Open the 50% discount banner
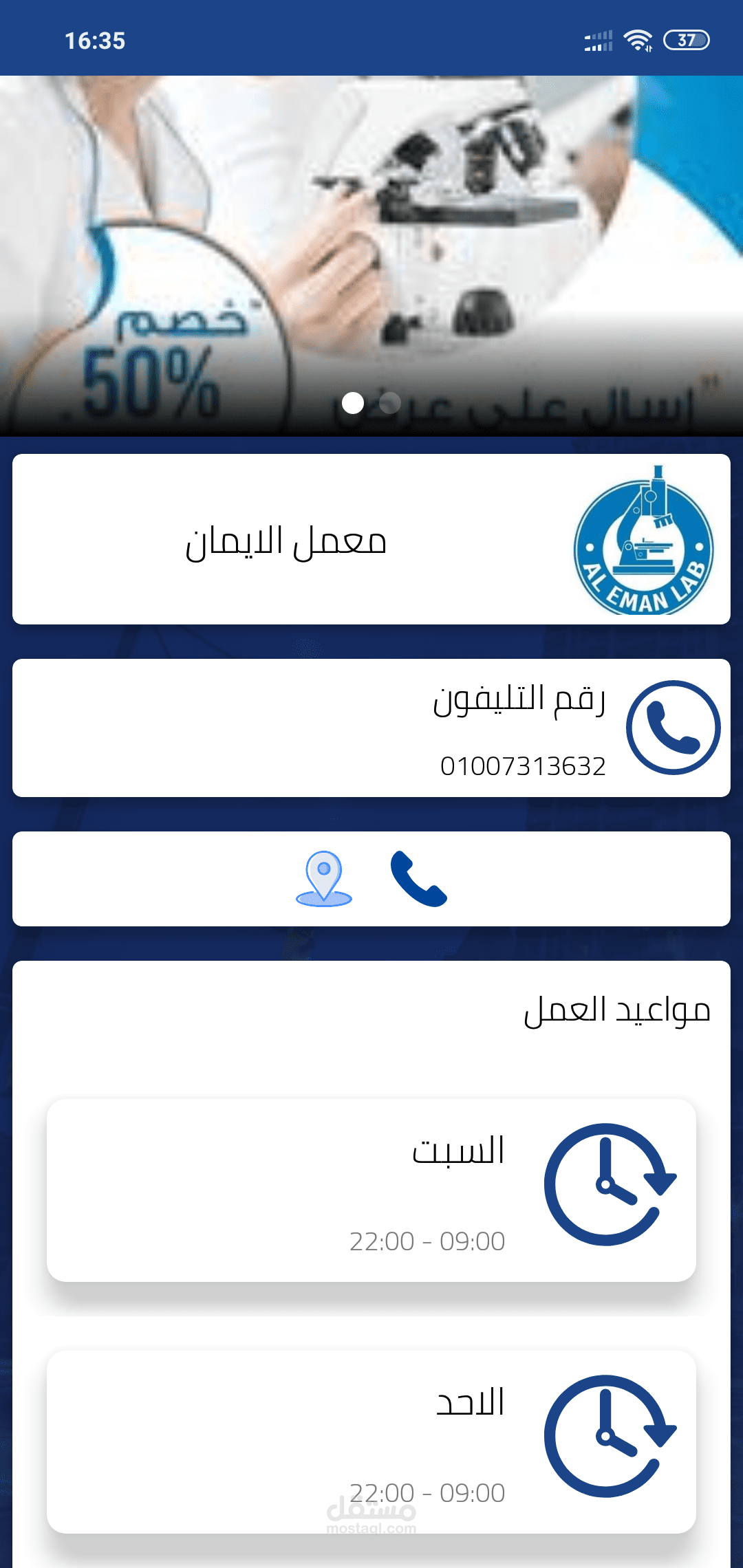Viewport: 743px width, 1568px height. point(371,256)
